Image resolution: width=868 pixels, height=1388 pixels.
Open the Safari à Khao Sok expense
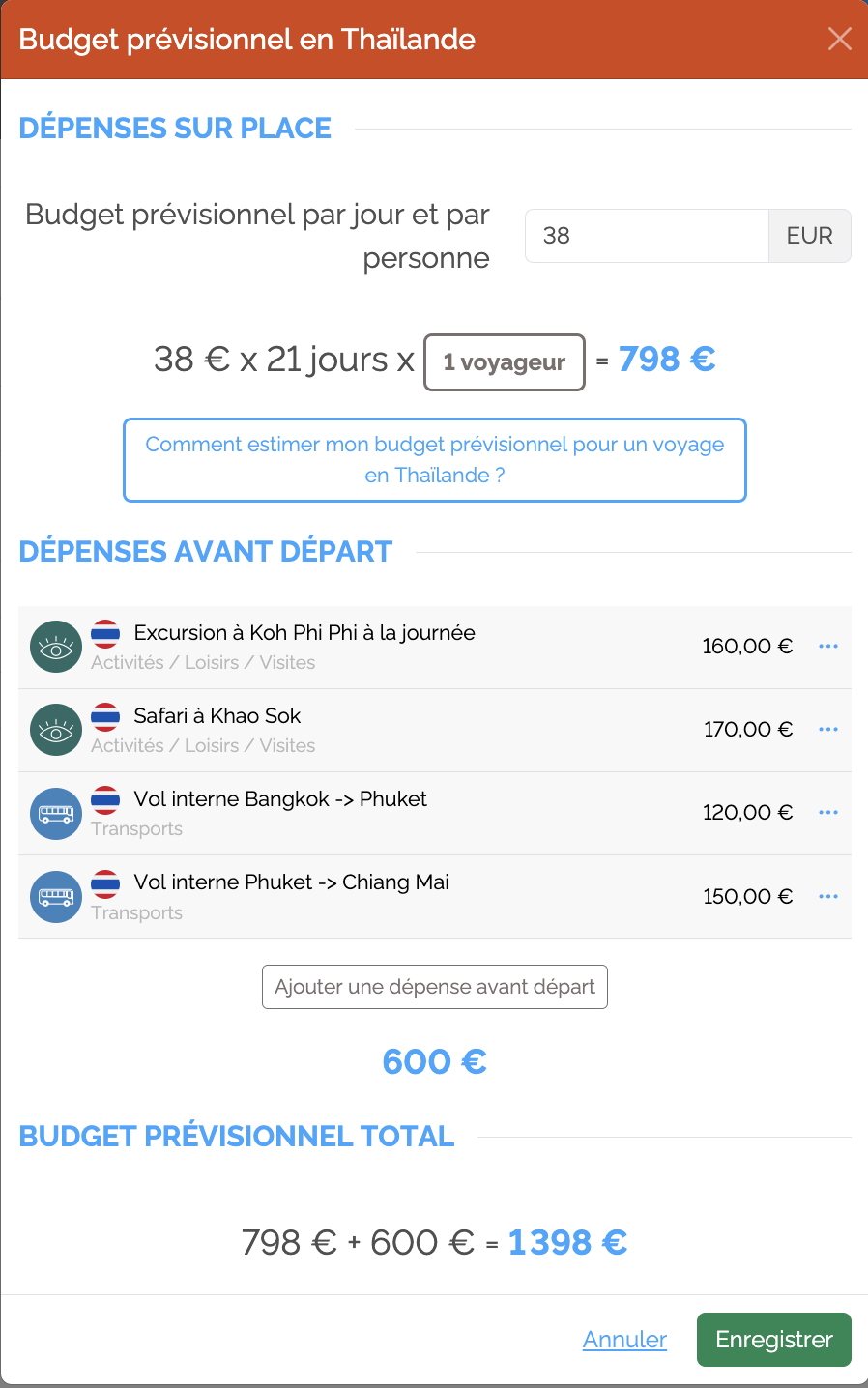[217, 716]
